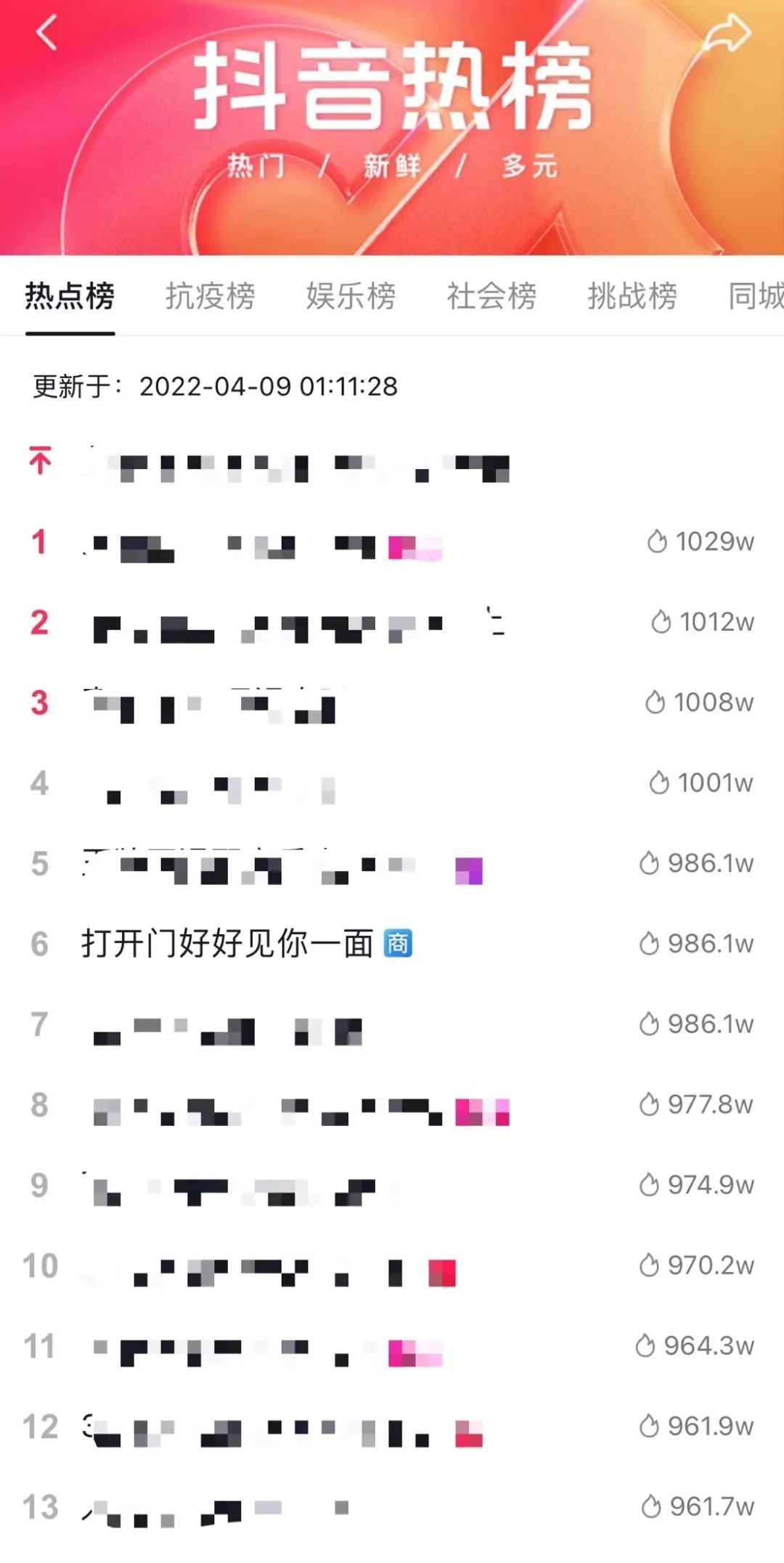Open the rank 3 topic with 1008w heat

pyautogui.click(x=218, y=706)
